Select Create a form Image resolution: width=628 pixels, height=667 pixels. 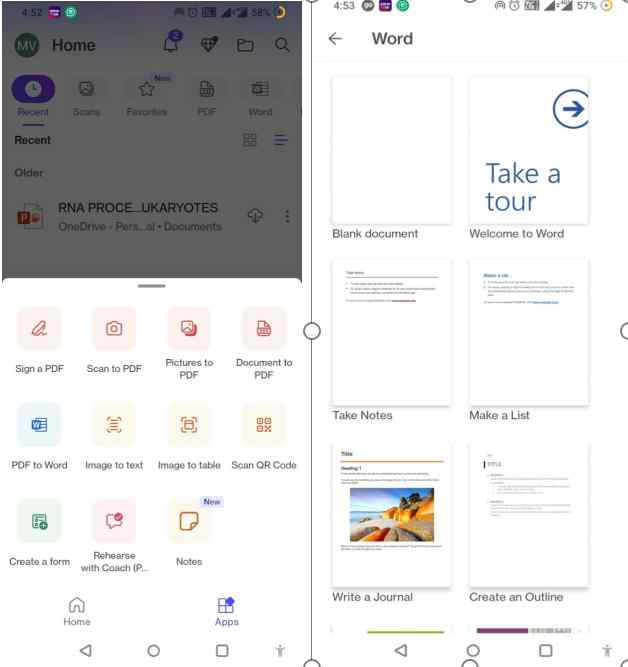[x=39, y=521]
